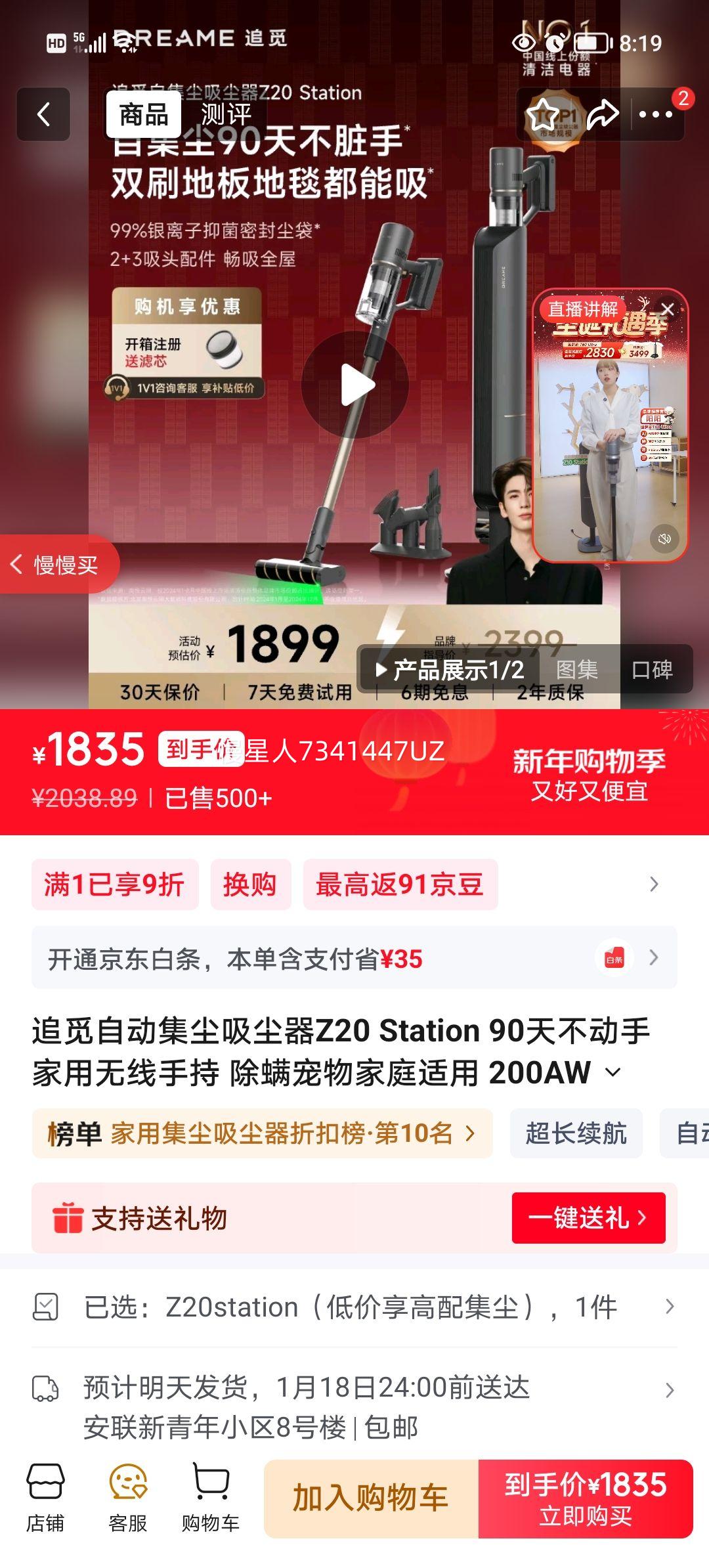Click the back arrow at top left
709x1568 pixels.
(x=43, y=114)
